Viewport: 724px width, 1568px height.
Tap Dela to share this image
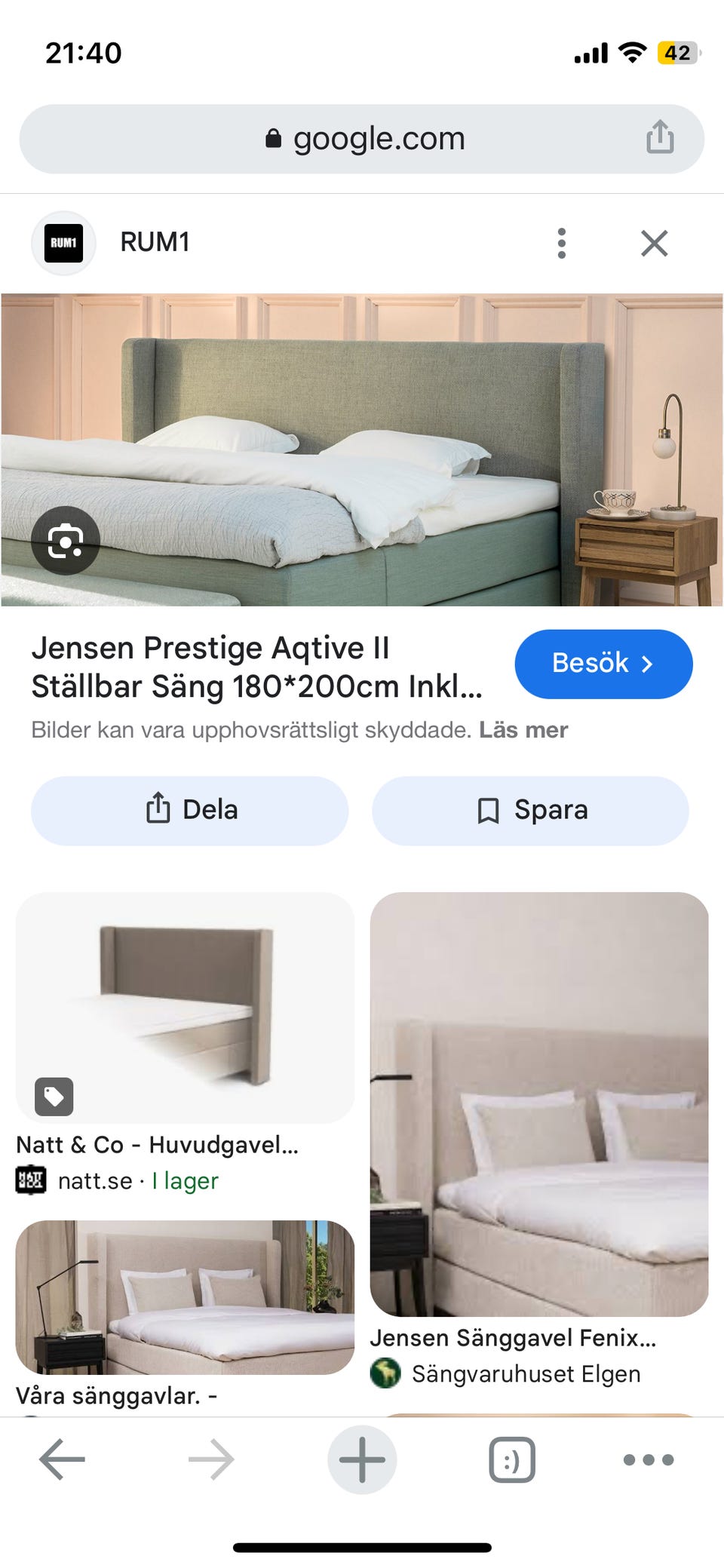(x=190, y=810)
